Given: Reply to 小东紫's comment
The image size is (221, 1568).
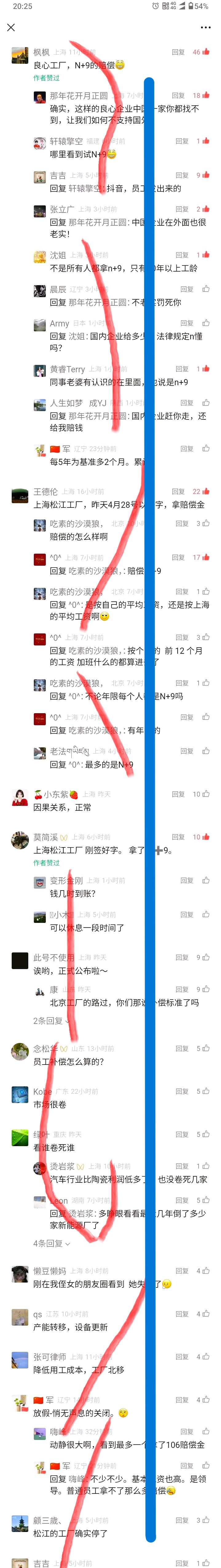Looking at the screenshot, I should (178, 794).
